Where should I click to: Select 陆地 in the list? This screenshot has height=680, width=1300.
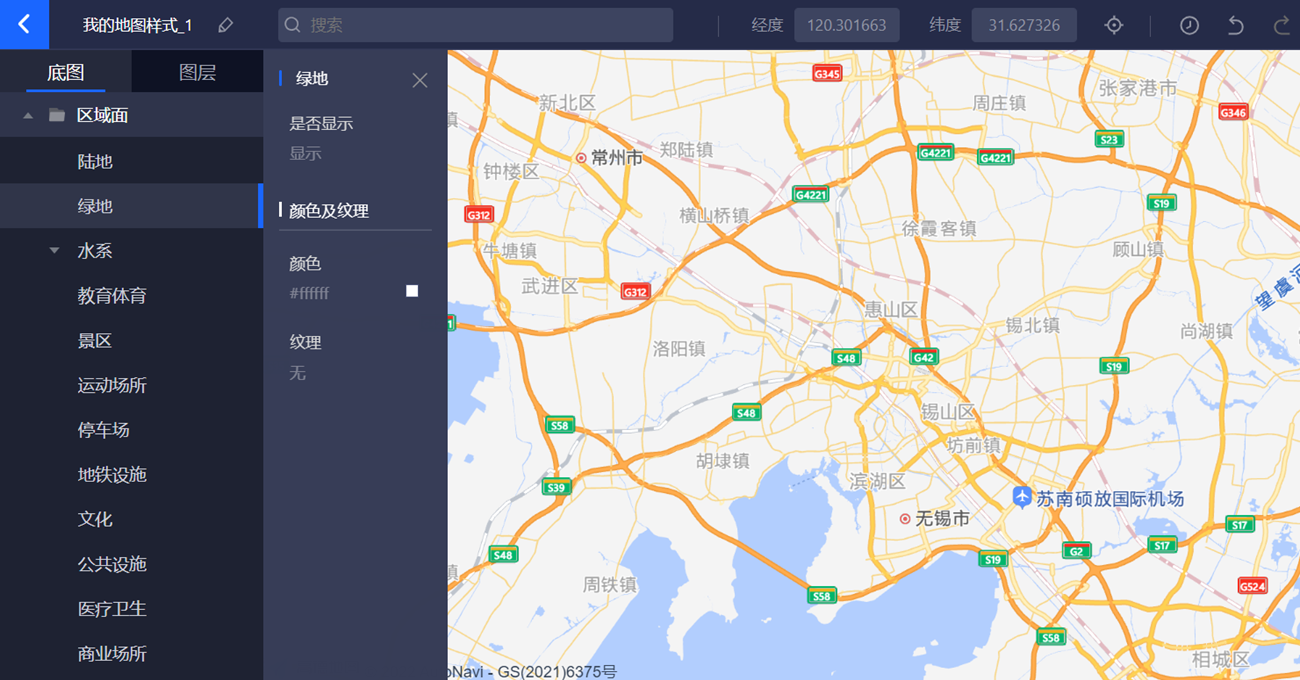95,161
